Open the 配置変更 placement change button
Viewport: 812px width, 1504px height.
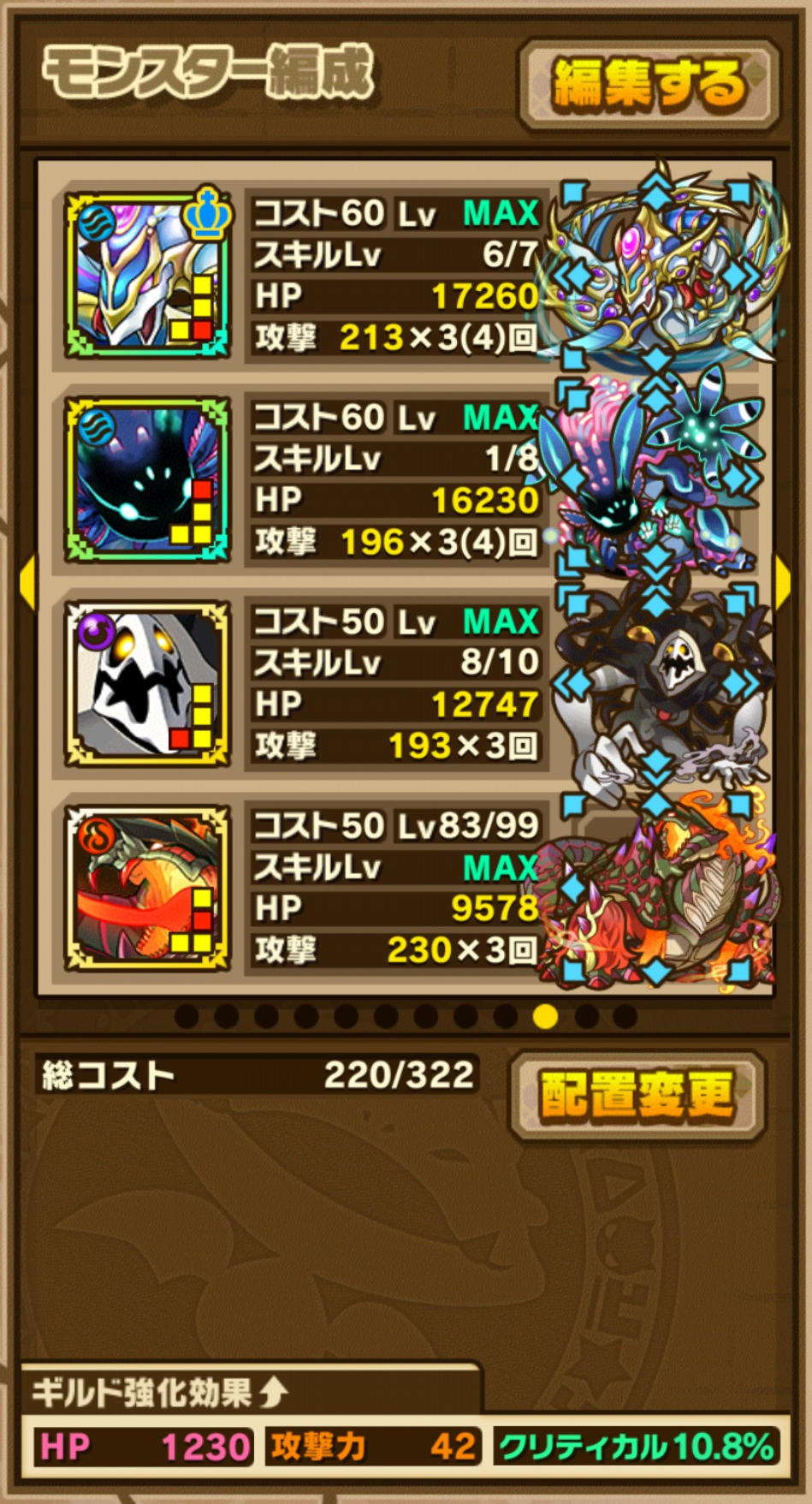(x=637, y=1095)
